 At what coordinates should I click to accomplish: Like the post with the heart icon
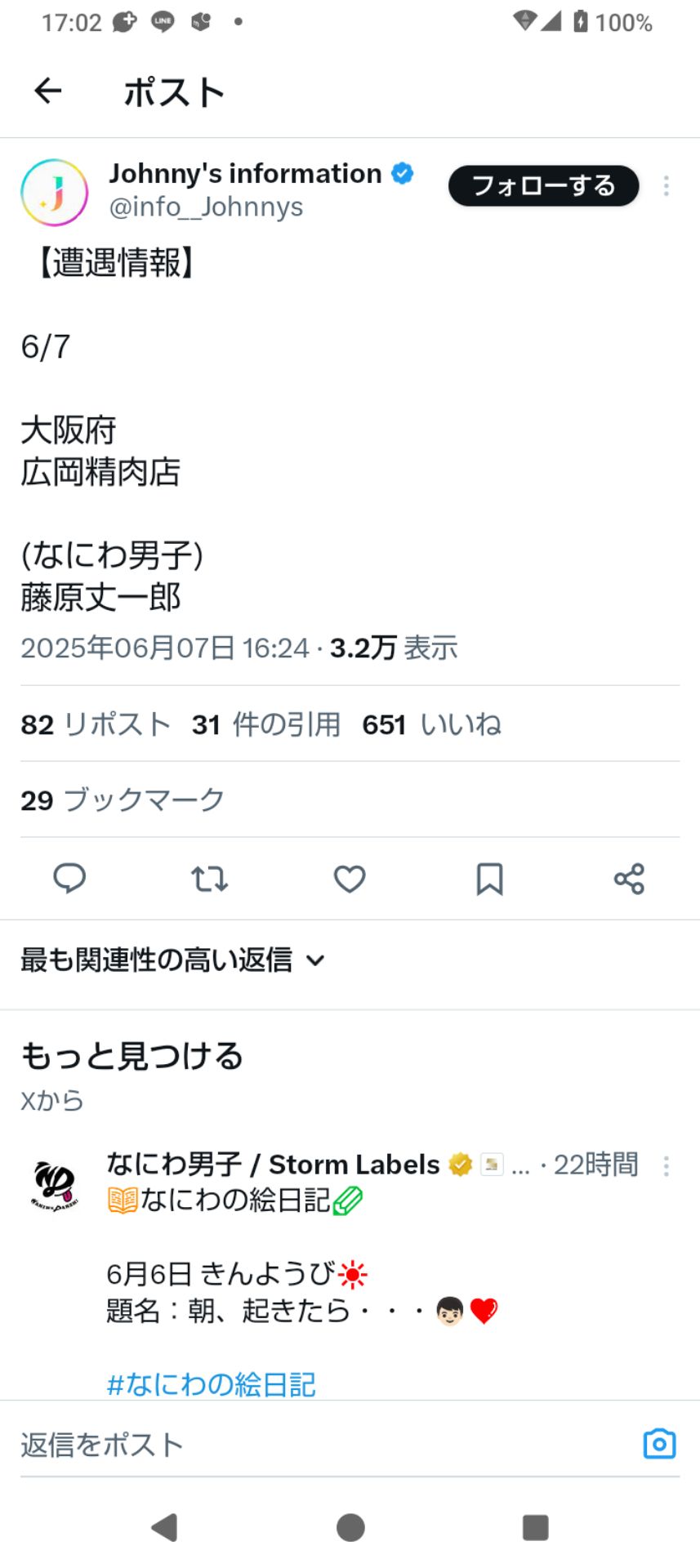pyautogui.click(x=350, y=879)
